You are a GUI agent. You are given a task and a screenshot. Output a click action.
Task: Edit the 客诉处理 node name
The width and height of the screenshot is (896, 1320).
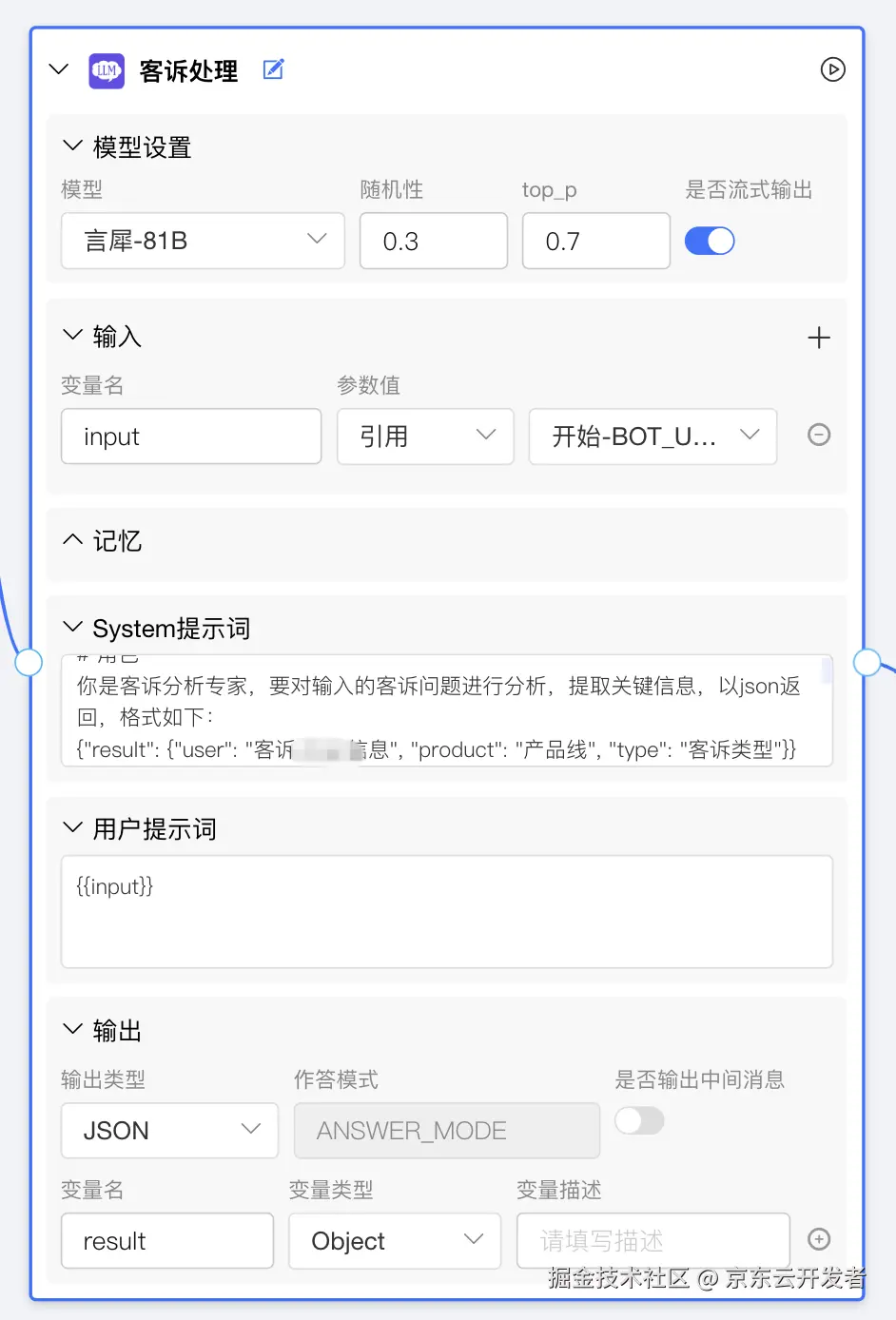pyautogui.click(x=274, y=69)
